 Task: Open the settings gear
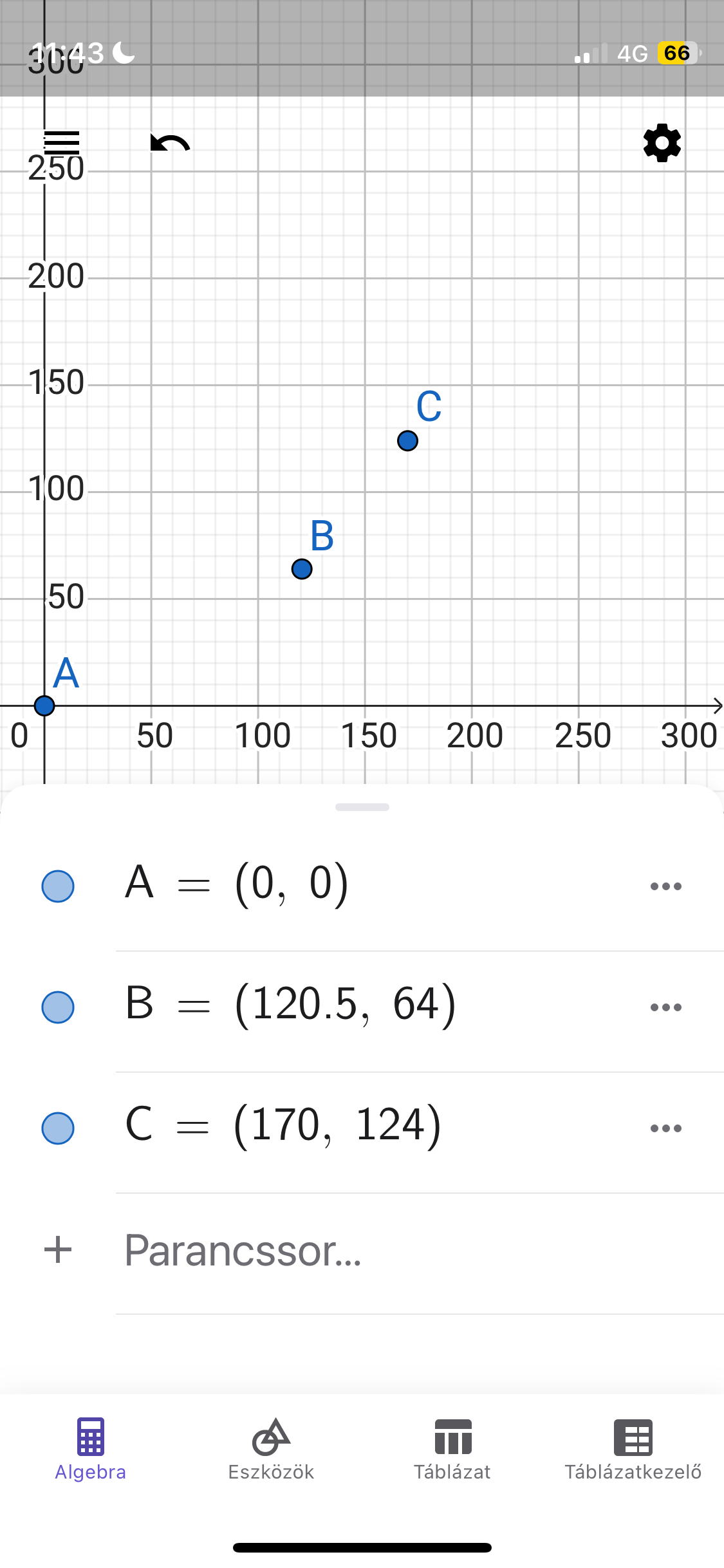coord(662,143)
